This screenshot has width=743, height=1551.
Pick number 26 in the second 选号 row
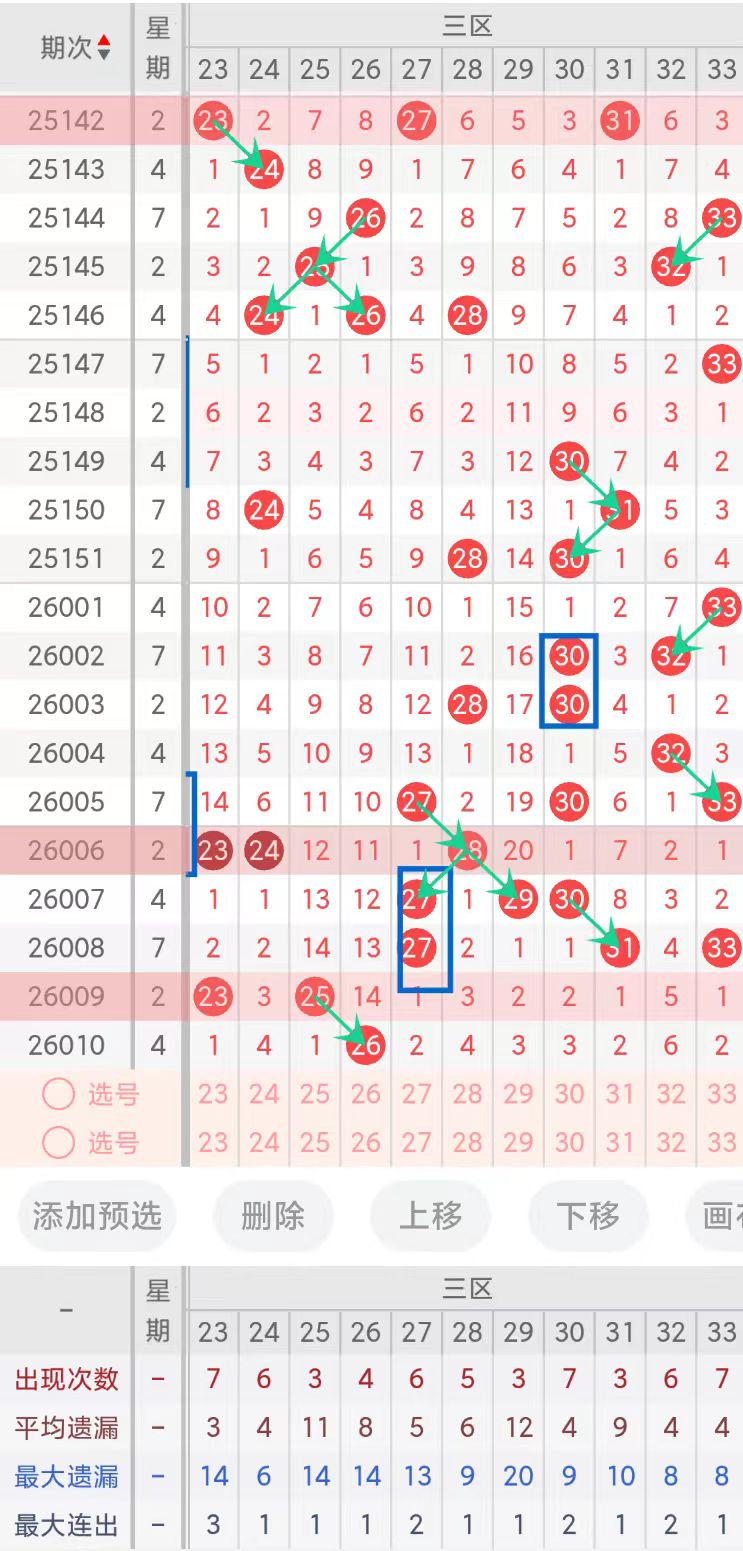[x=366, y=1142]
